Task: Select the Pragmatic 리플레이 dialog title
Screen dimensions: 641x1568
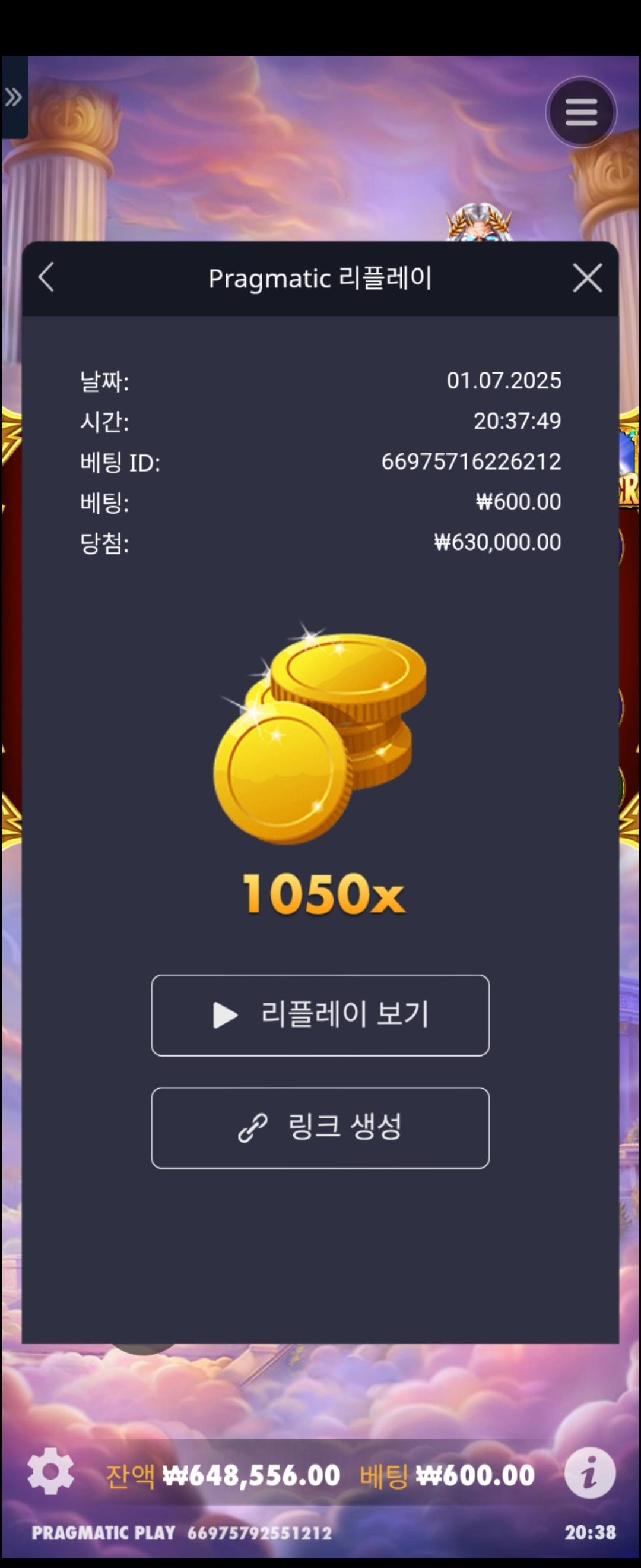Action: click(x=320, y=277)
